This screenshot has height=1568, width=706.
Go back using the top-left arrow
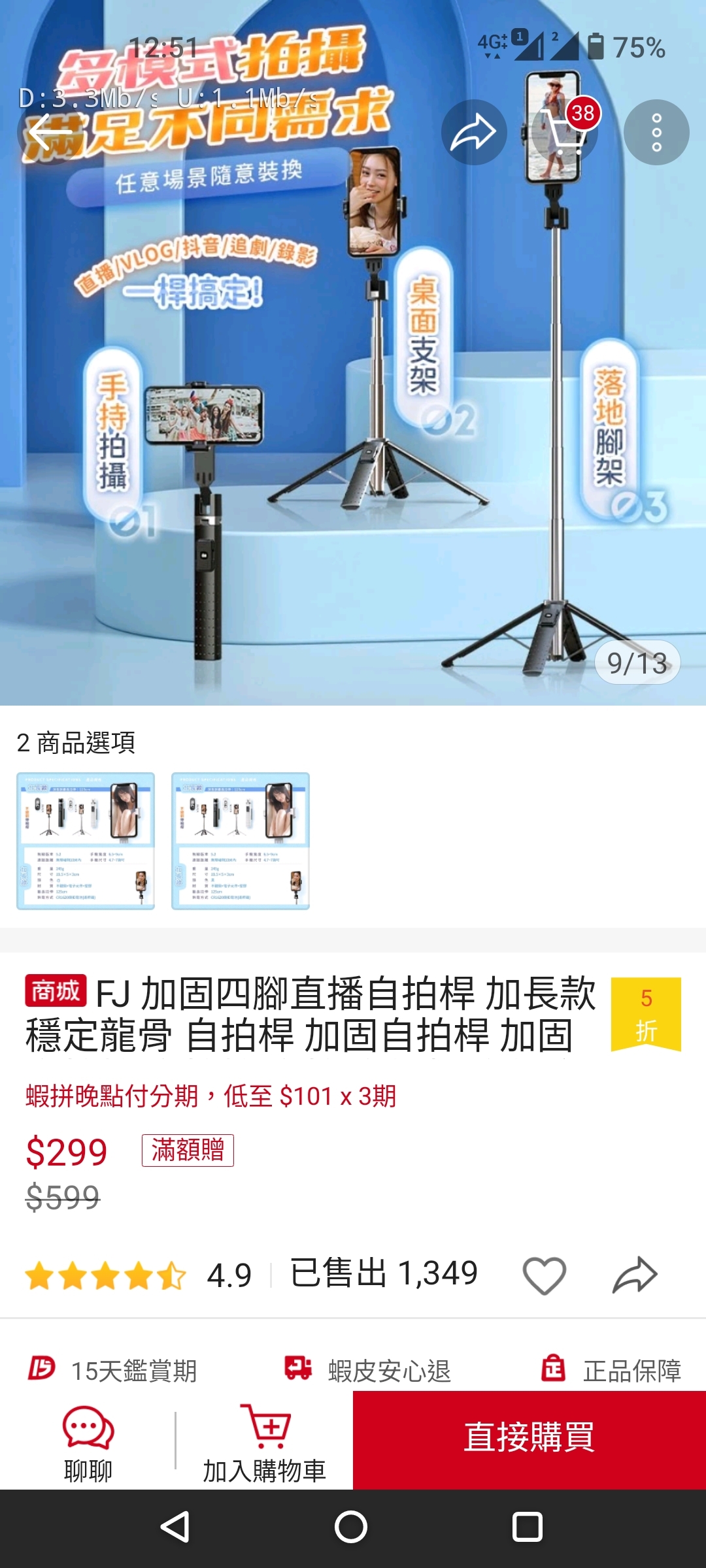(x=50, y=133)
